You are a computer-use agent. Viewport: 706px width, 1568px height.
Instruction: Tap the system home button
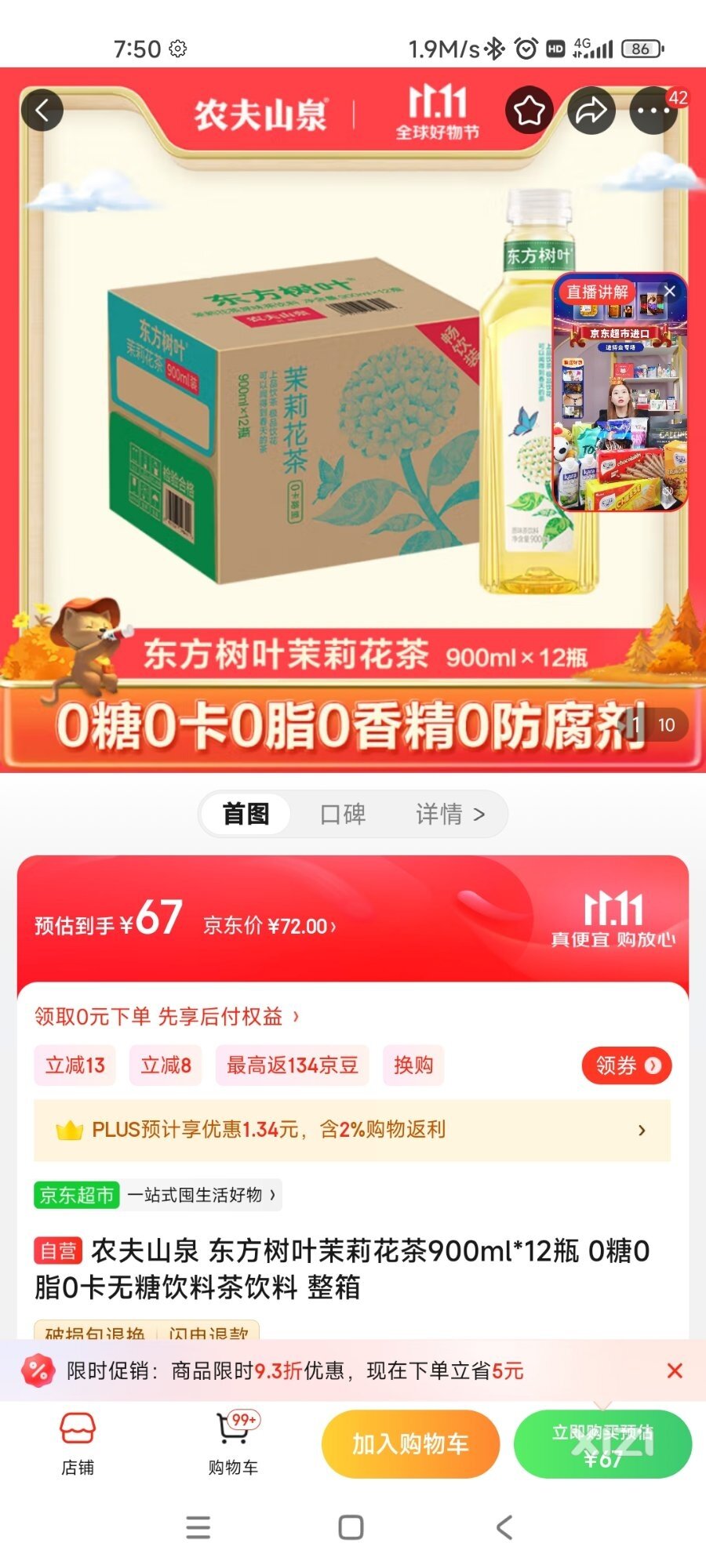351,1527
